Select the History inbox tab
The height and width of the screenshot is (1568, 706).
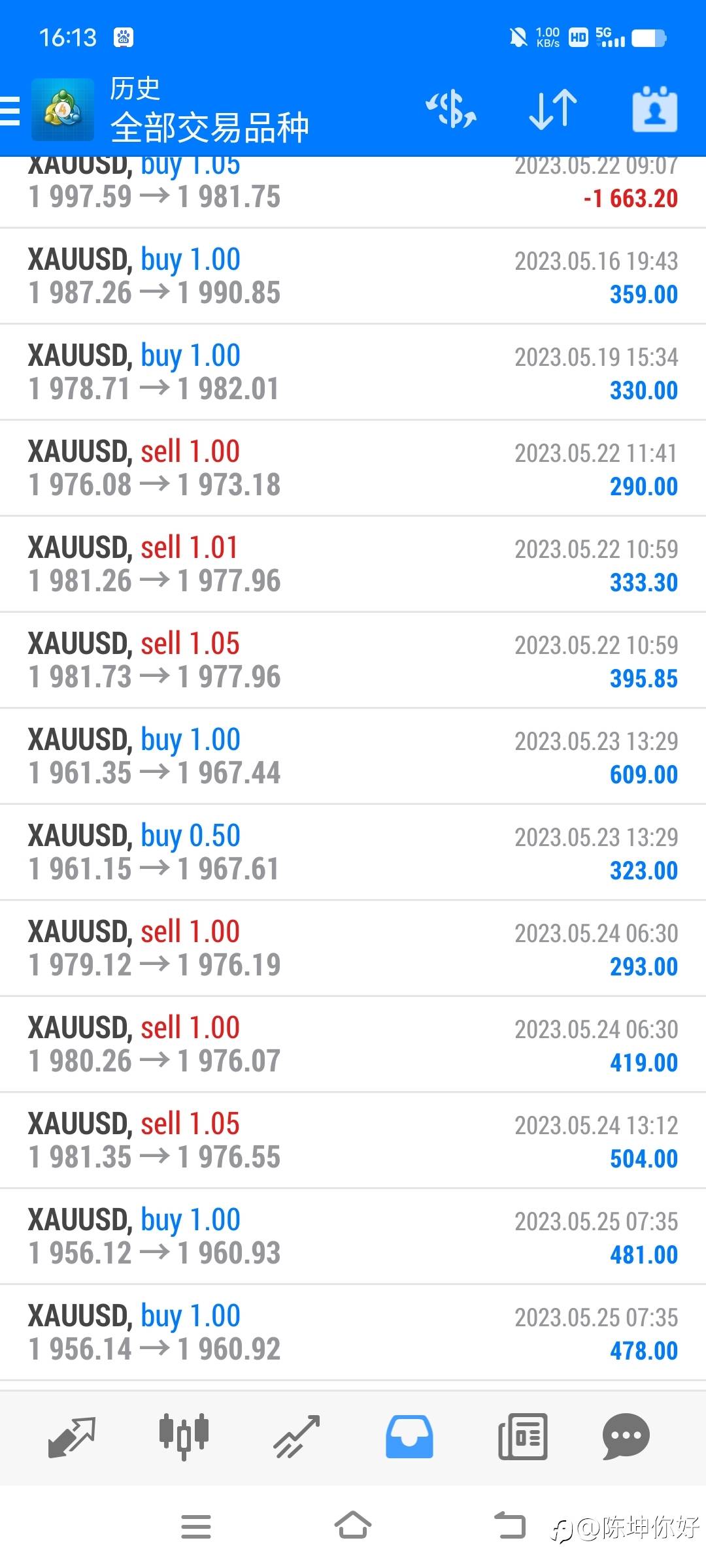(x=409, y=1437)
